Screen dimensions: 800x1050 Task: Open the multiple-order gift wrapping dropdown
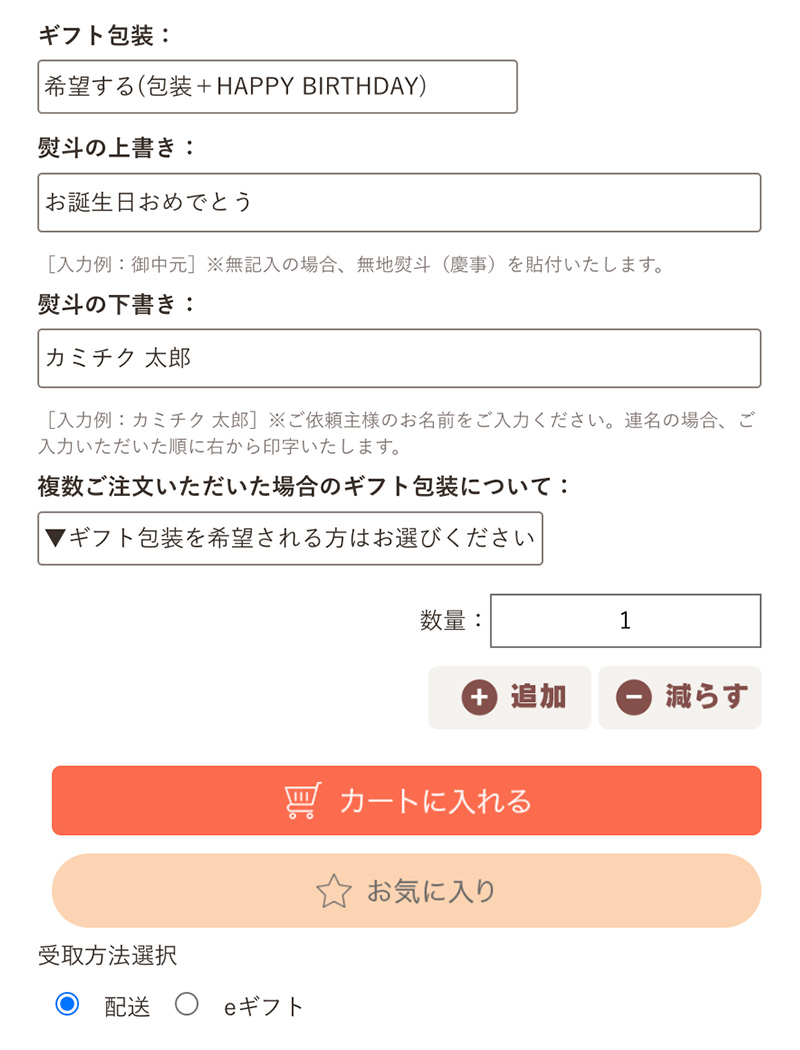coord(290,538)
